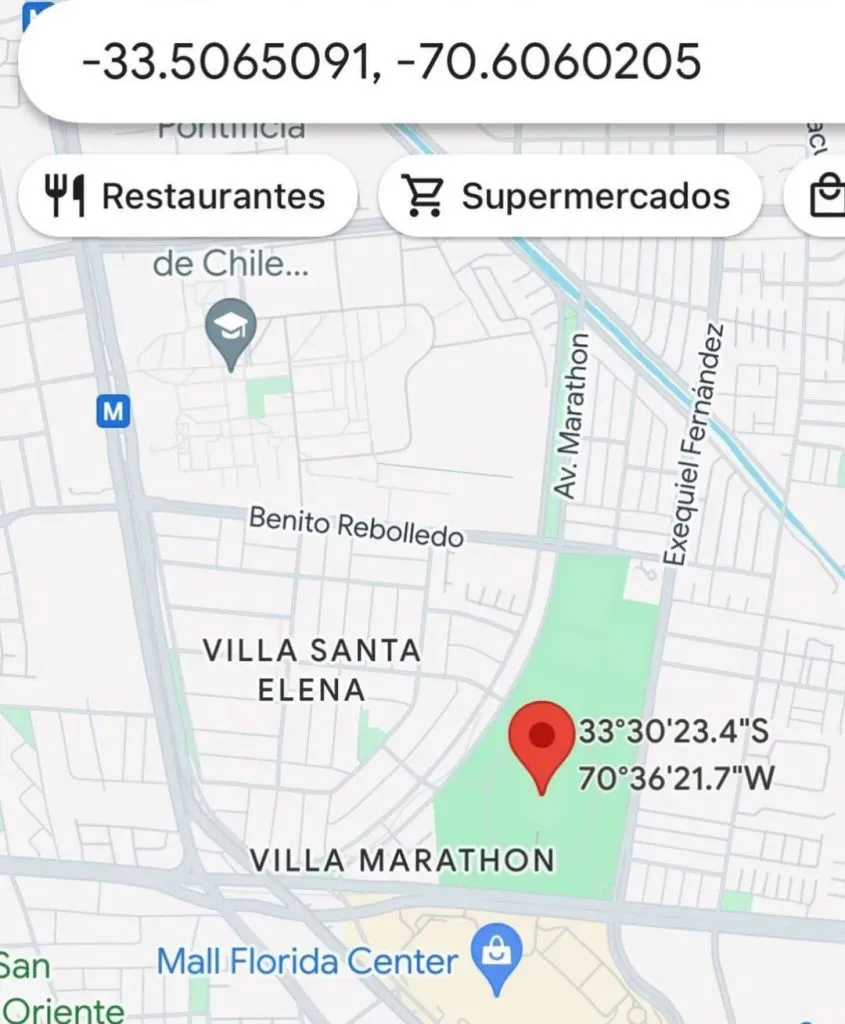The height and width of the screenshot is (1024, 845).
Task: Select the metro station M marker
Action: pos(114,411)
